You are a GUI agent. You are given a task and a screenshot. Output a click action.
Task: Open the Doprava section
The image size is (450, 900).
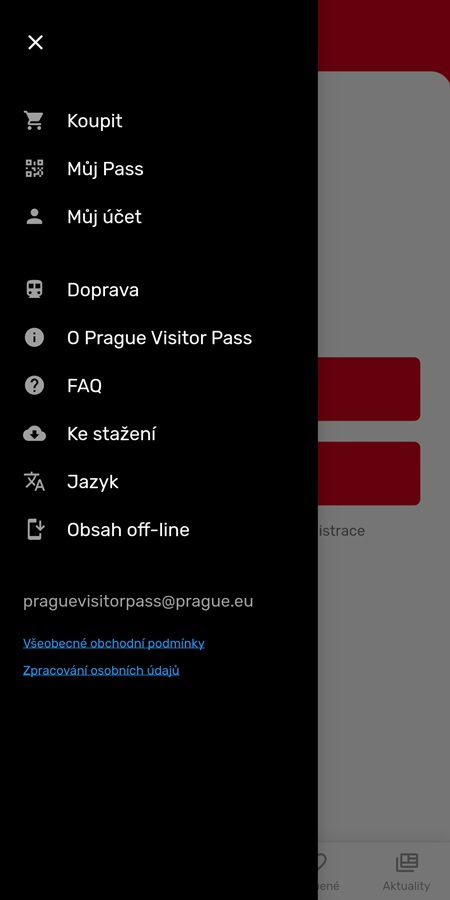158,290
